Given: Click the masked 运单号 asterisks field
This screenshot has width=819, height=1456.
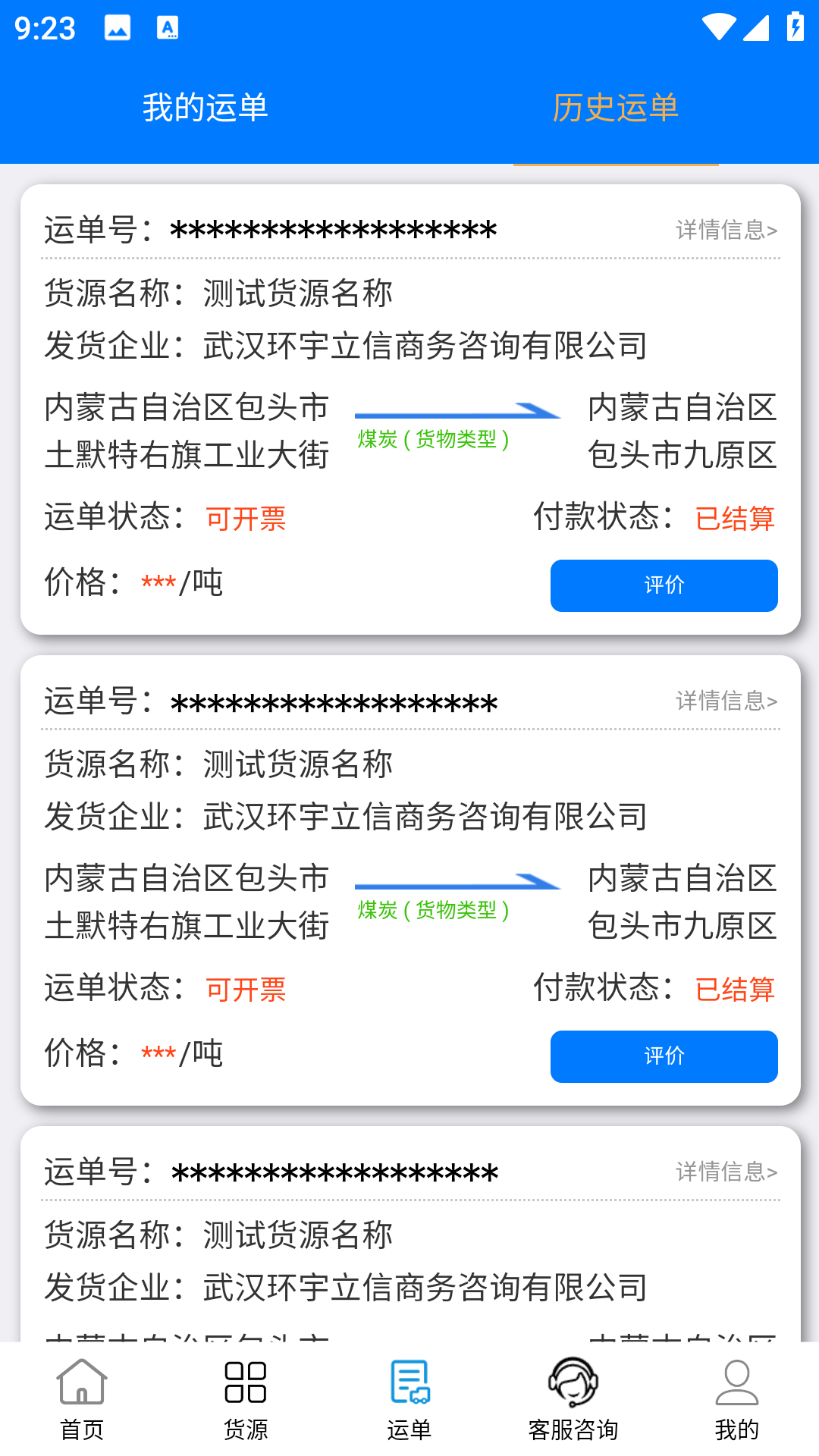Looking at the screenshot, I should [334, 229].
